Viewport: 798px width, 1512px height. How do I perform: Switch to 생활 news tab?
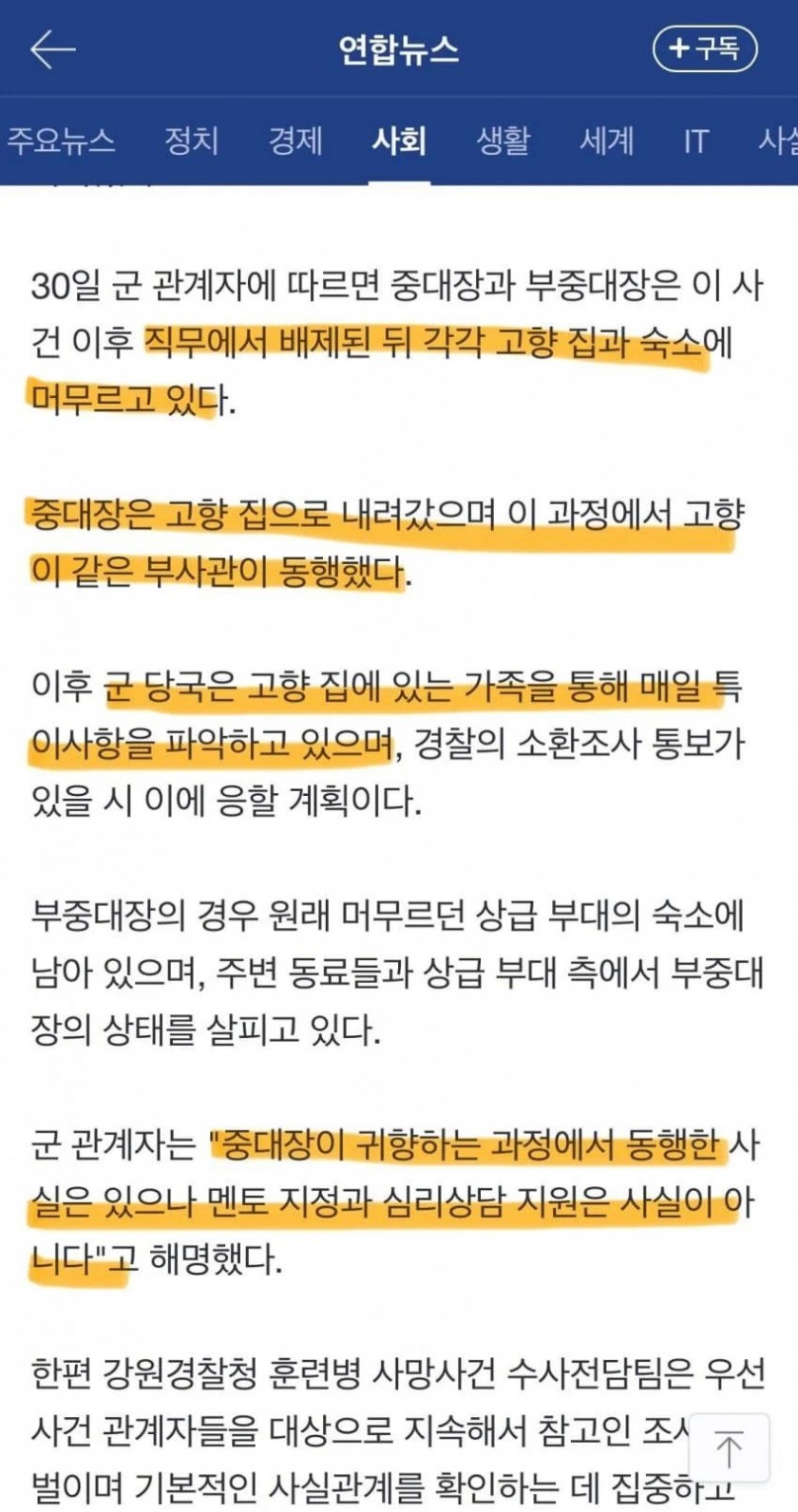tap(503, 142)
